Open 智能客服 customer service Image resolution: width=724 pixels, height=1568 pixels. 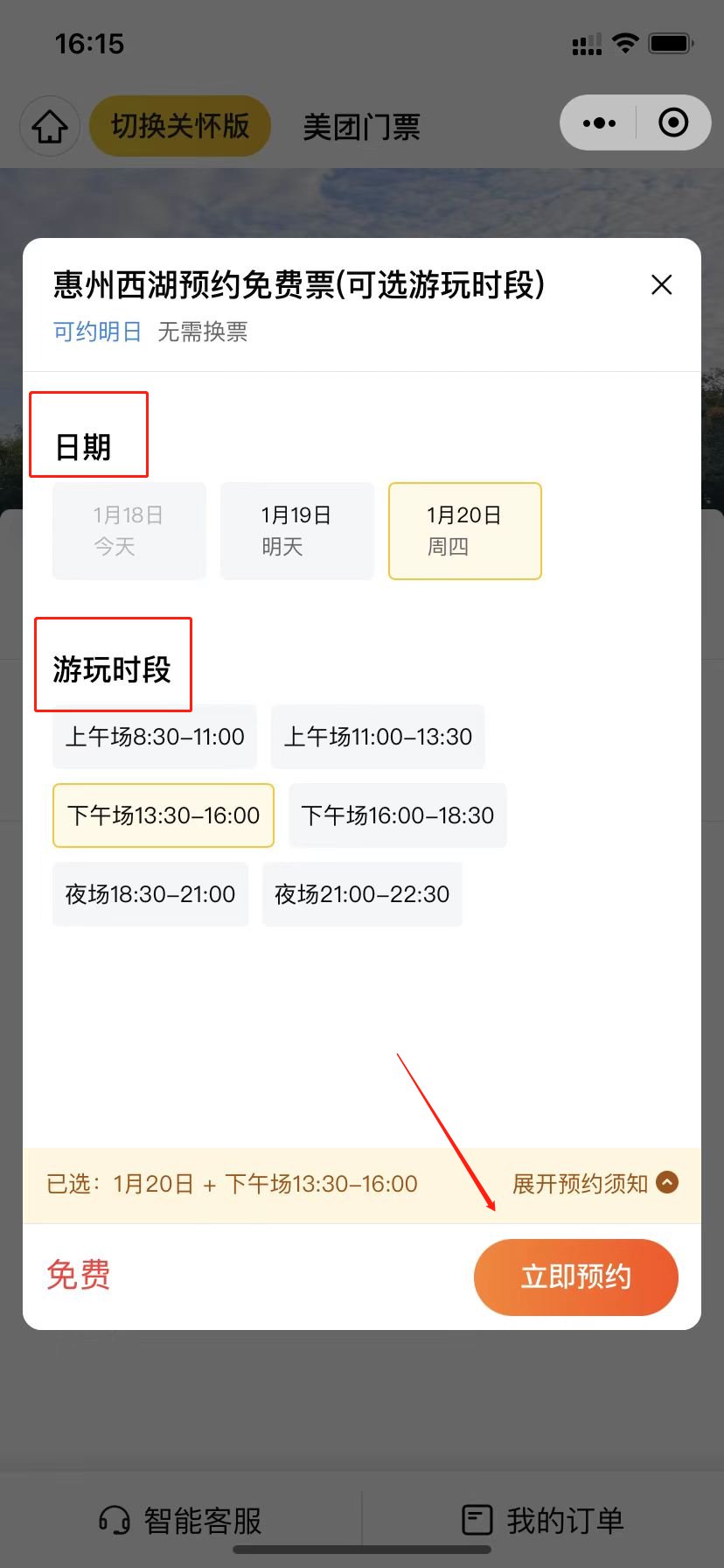pyautogui.click(x=181, y=1521)
